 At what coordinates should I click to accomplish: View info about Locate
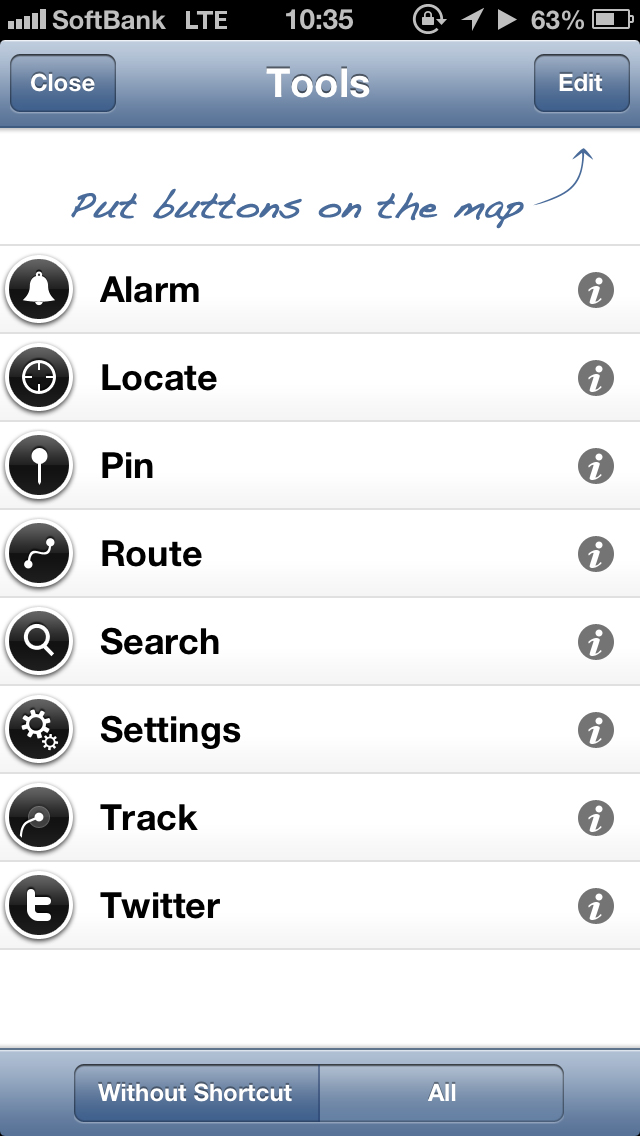(596, 379)
